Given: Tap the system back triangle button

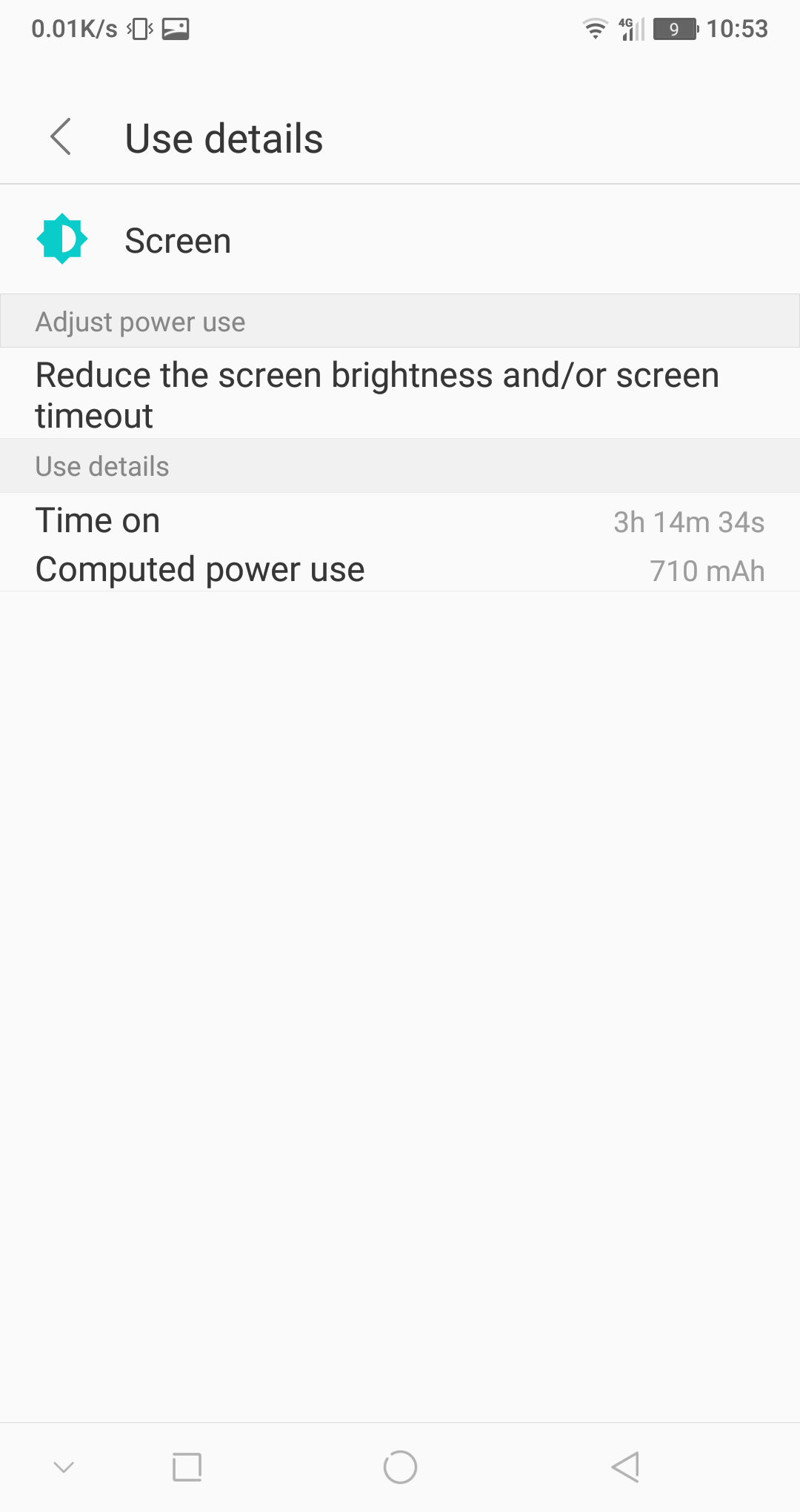Looking at the screenshot, I should [x=625, y=1467].
